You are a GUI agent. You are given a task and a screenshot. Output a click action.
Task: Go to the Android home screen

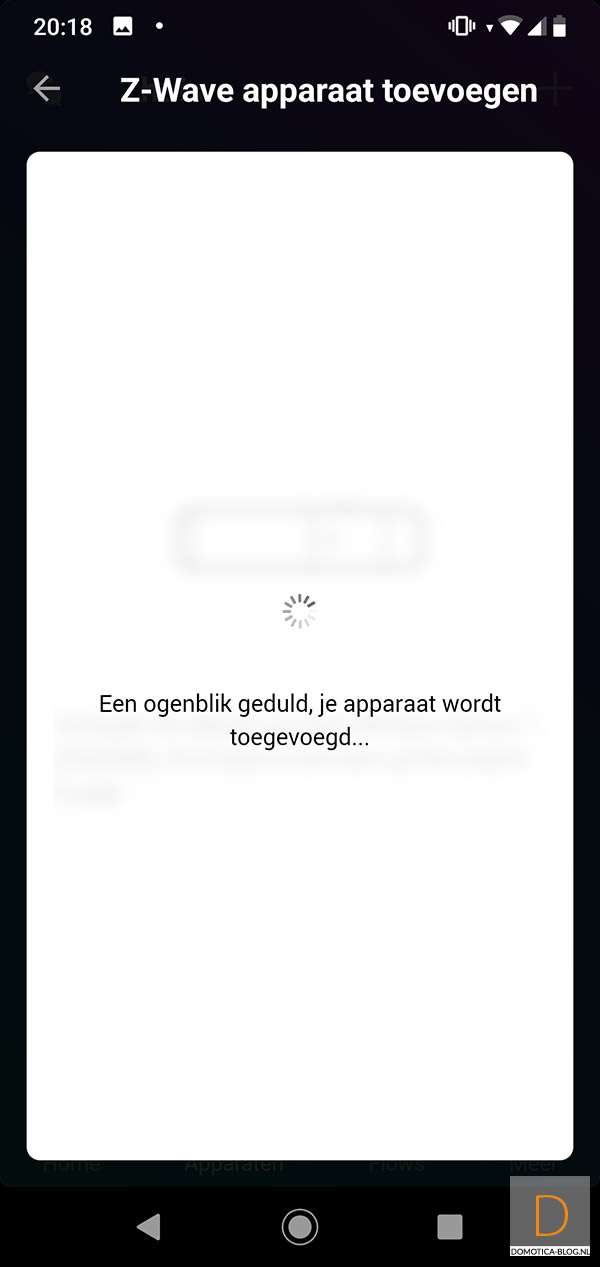tap(299, 1227)
